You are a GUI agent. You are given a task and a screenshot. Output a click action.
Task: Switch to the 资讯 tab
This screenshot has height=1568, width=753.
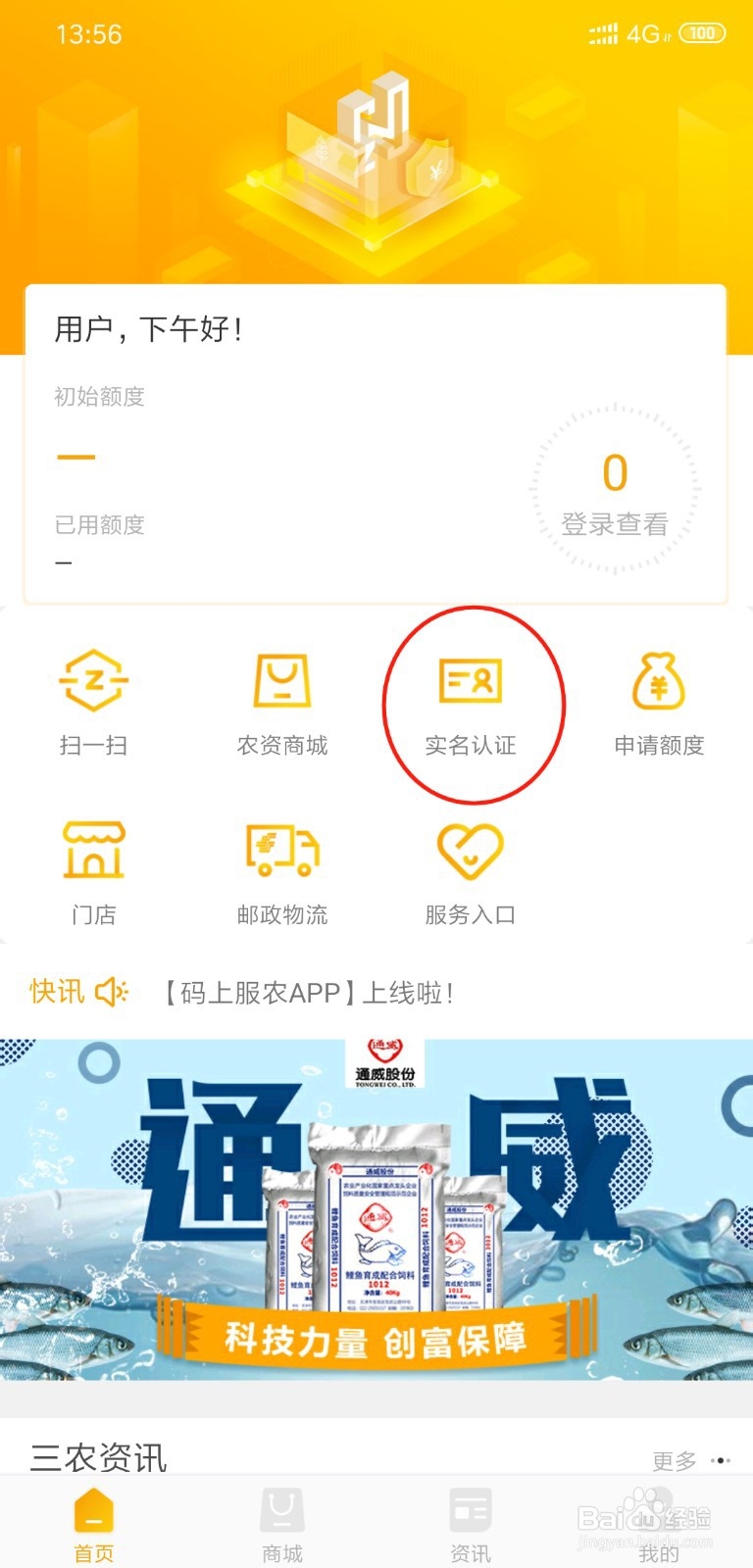[x=471, y=1521]
